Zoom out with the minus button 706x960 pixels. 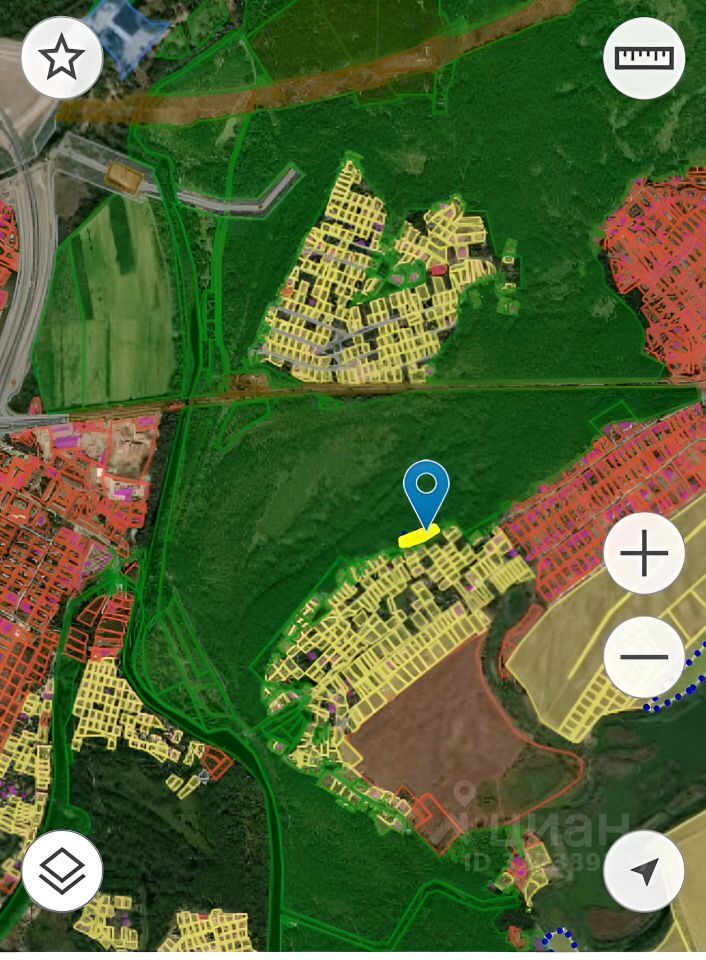pos(644,657)
